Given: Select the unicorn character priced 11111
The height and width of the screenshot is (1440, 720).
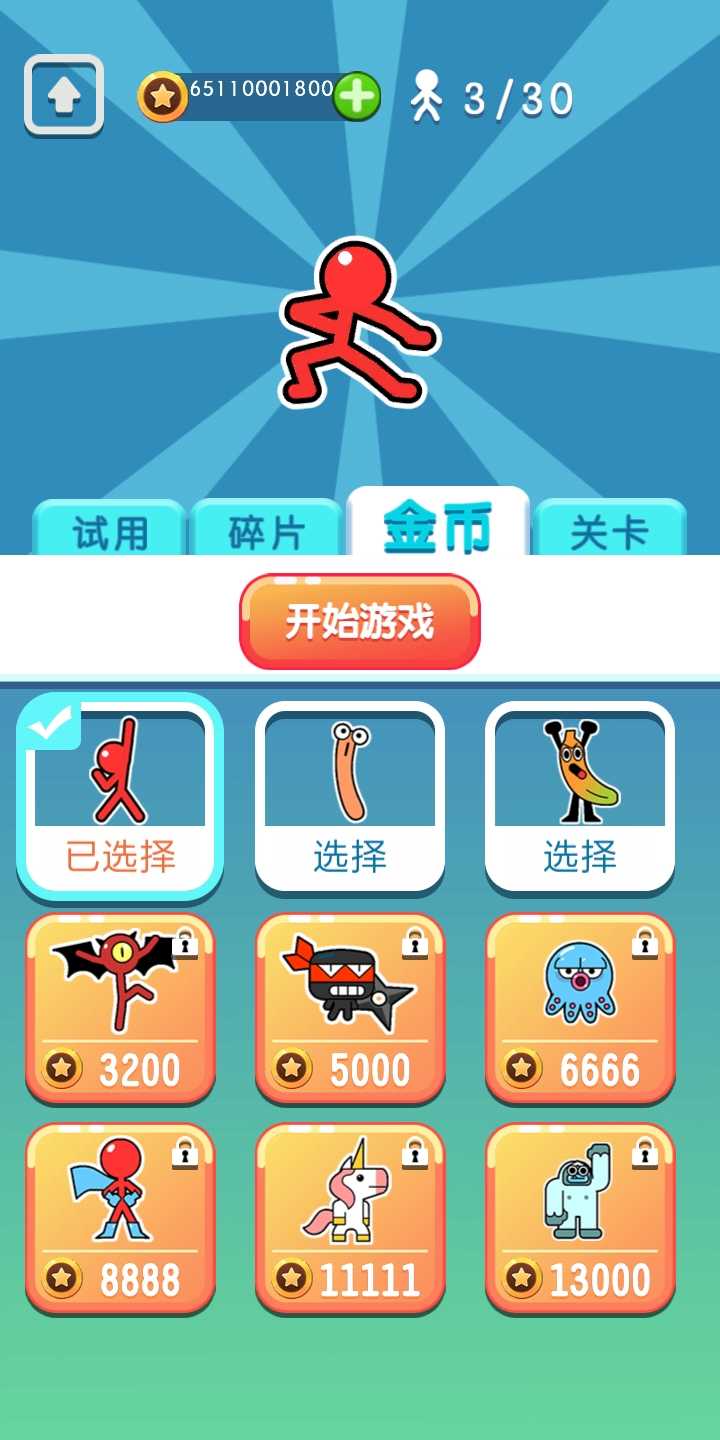Looking at the screenshot, I should [x=349, y=1218].
